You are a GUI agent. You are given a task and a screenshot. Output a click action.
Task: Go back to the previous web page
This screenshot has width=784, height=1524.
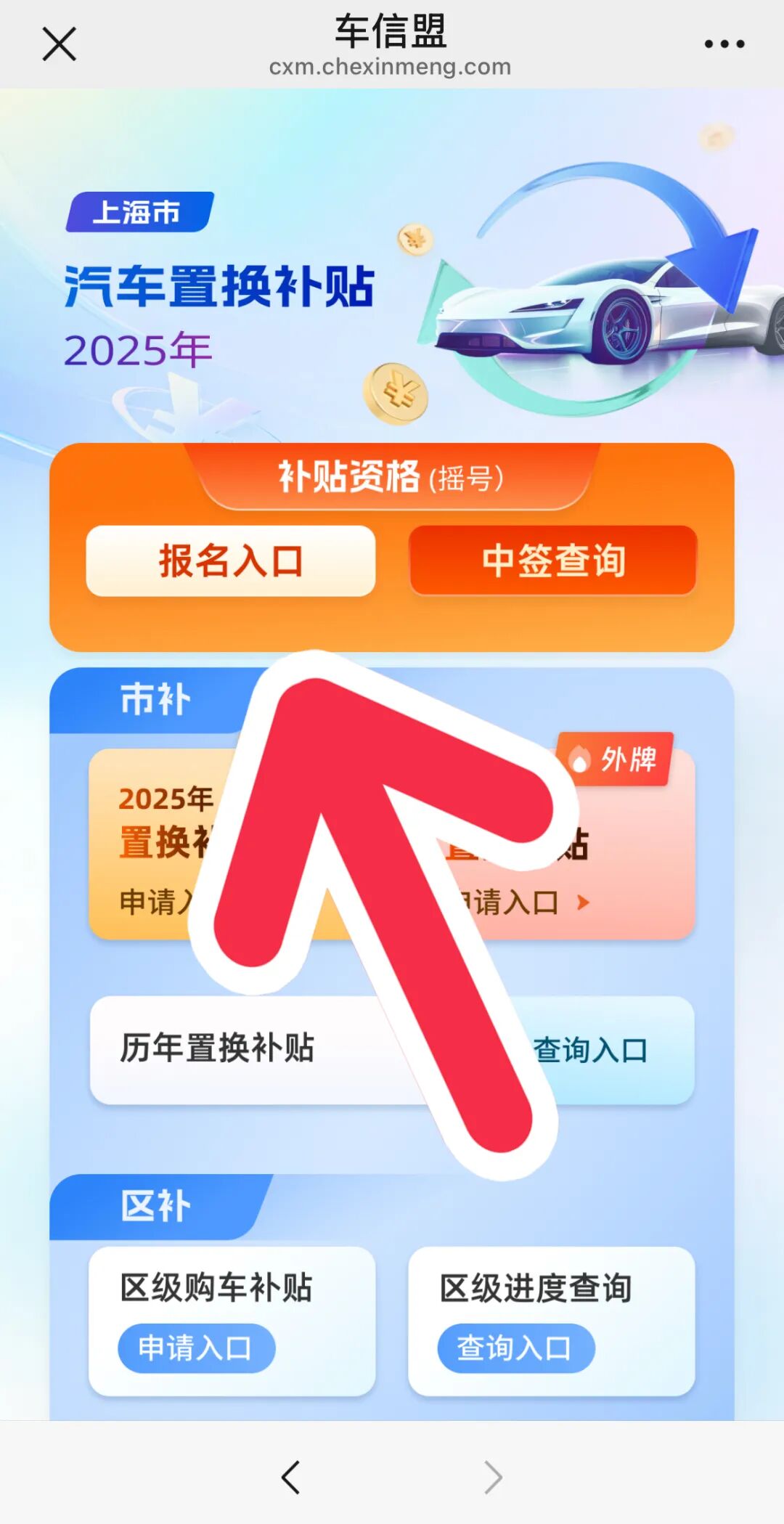point(290,1478)
